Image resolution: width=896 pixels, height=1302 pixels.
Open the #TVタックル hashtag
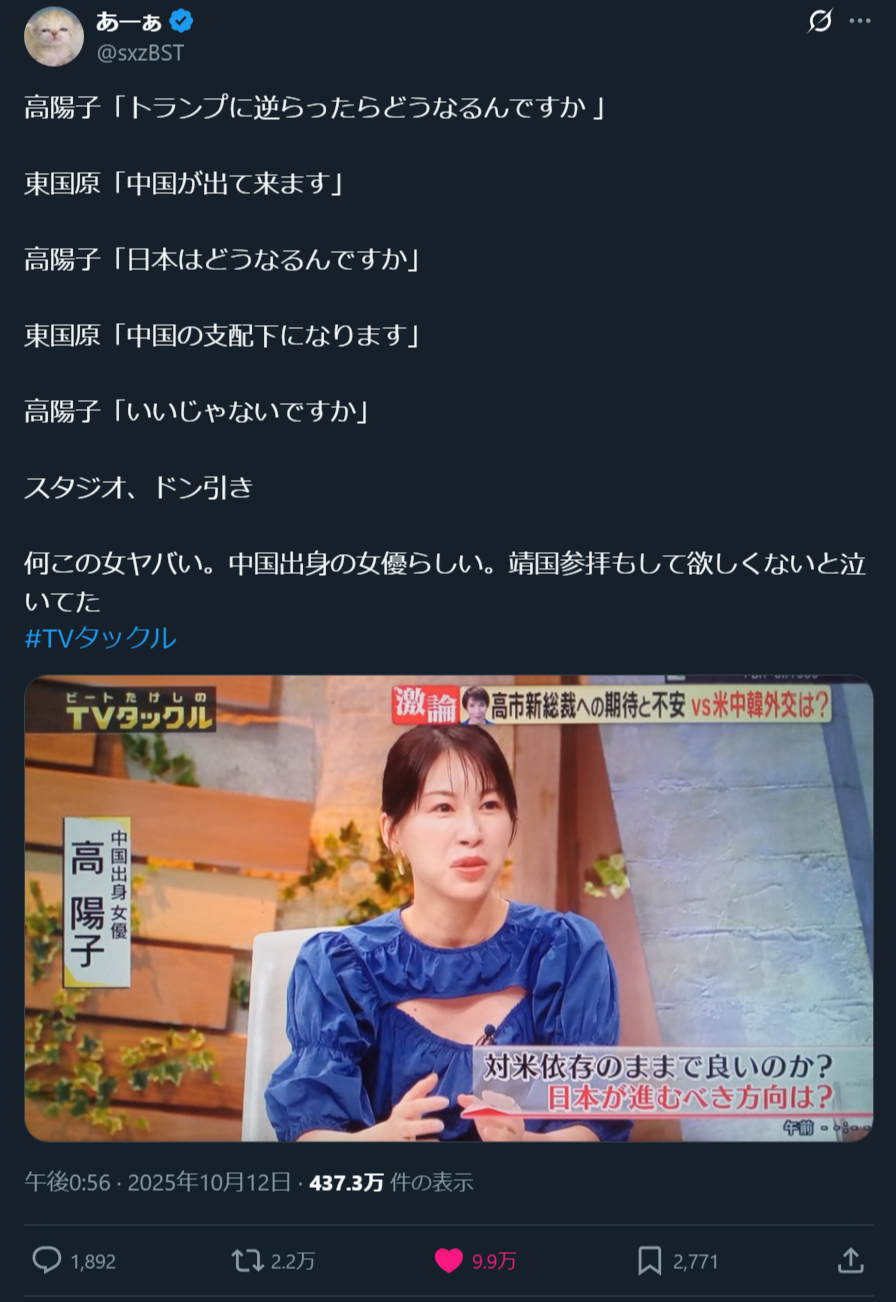[x=100, y=638]
